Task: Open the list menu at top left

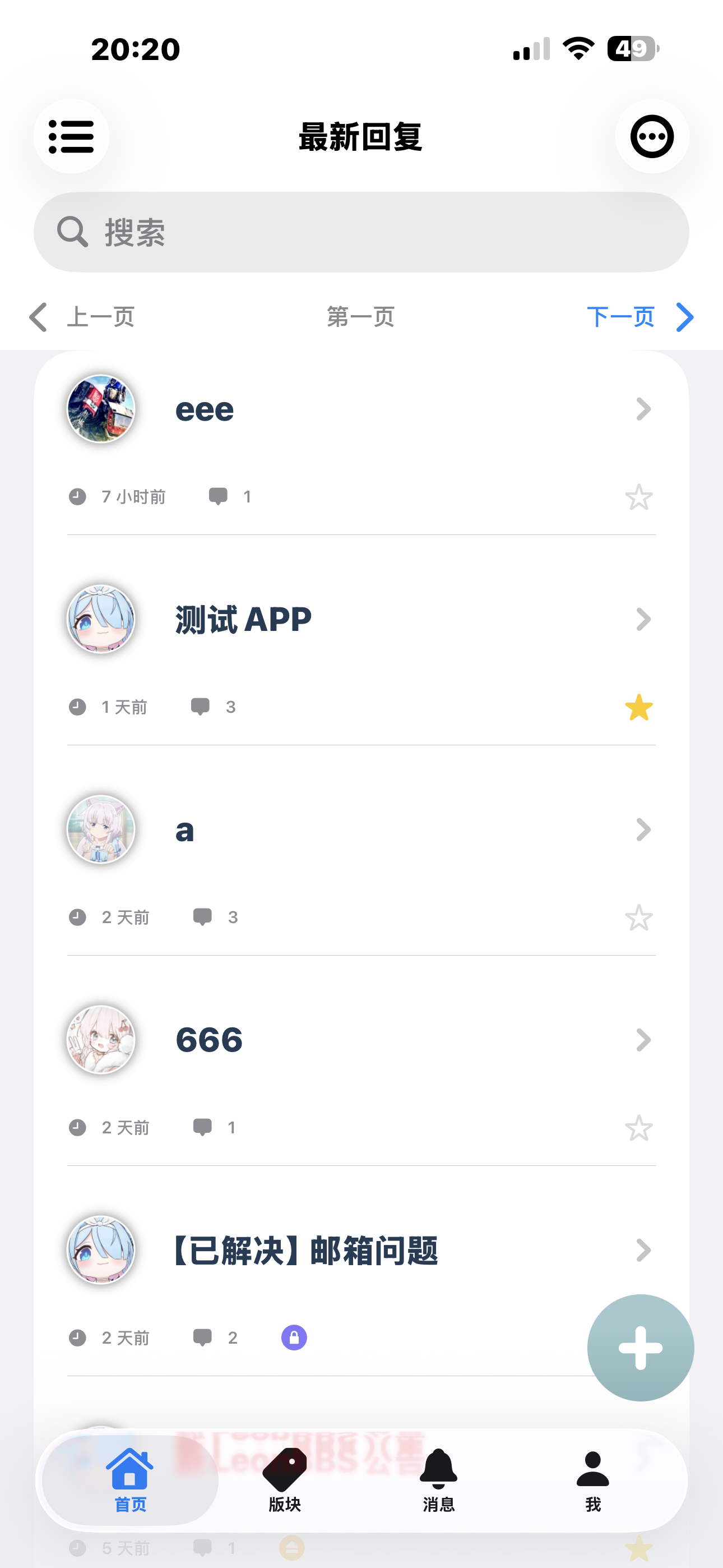Action: tap(71, 137)
